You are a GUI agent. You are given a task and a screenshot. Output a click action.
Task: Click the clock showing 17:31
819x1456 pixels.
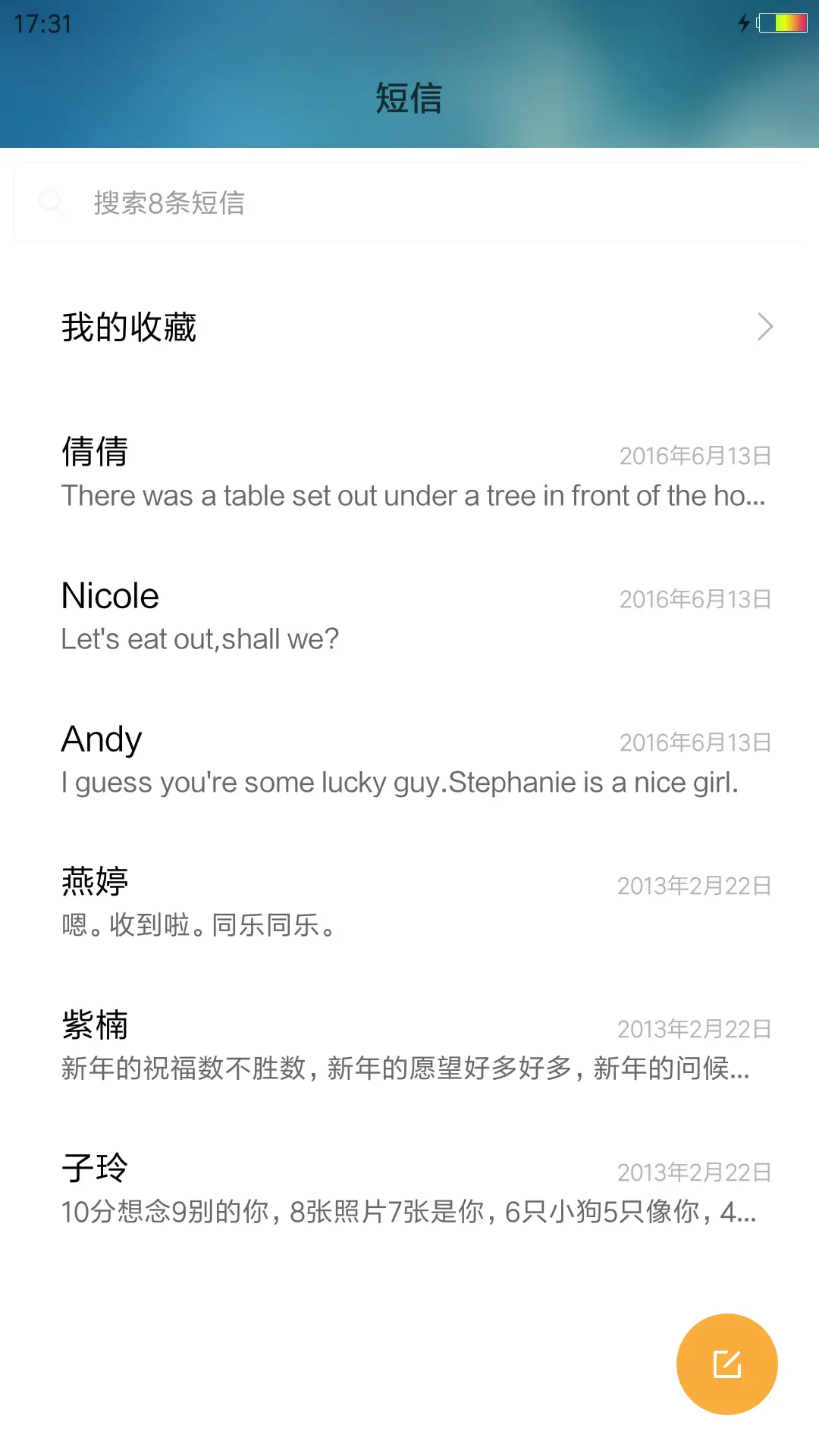click(39, 24)
